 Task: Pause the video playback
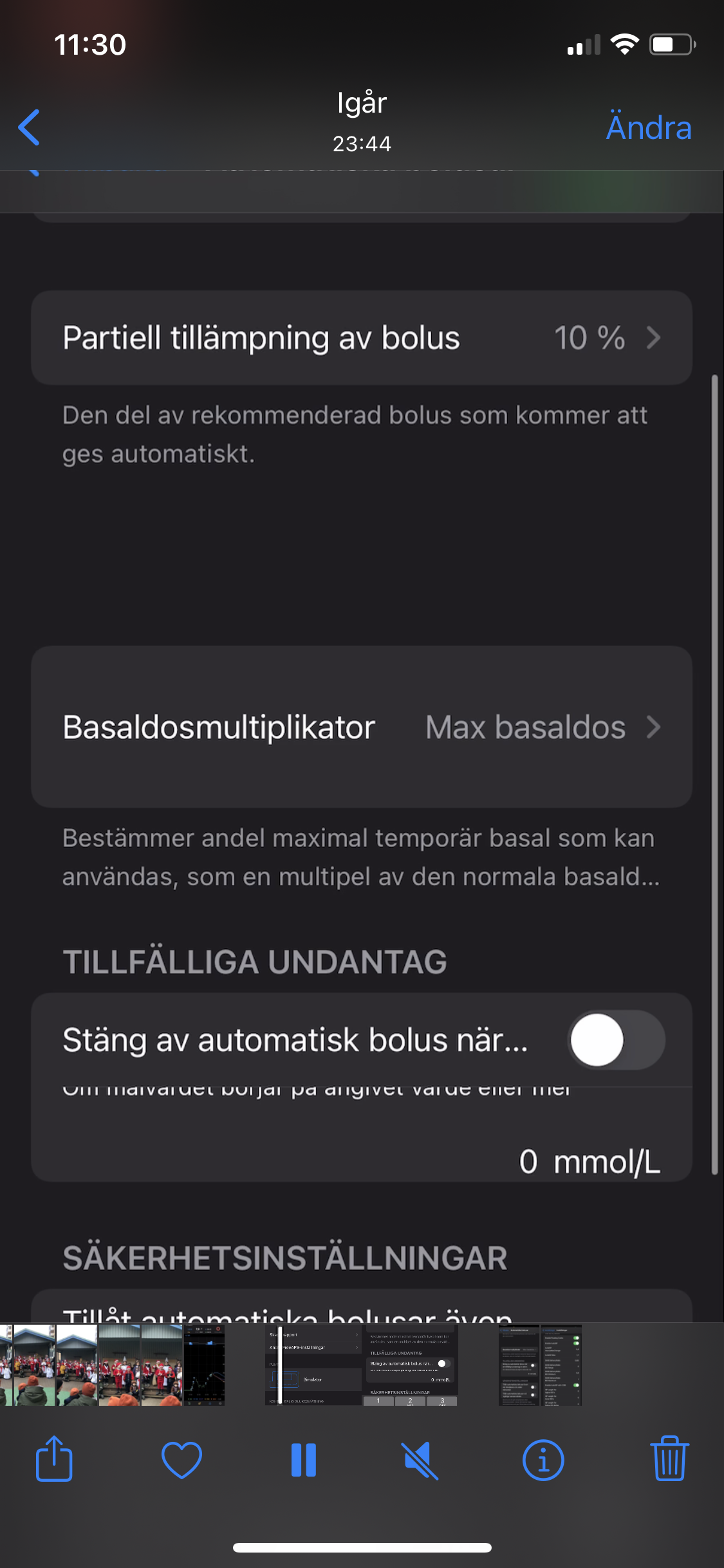pos(303,1459)
